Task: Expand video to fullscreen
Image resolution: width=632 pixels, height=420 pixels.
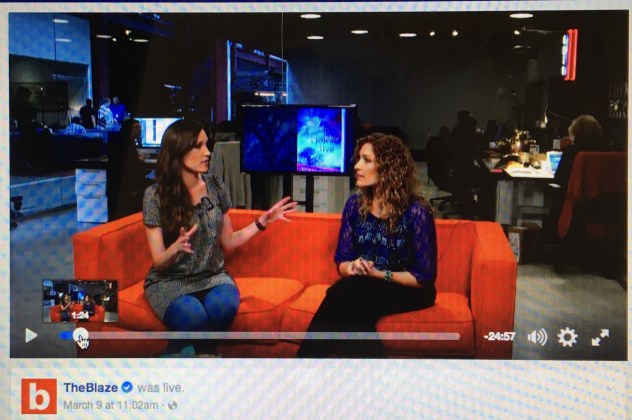Action: (x=600, y=337)
